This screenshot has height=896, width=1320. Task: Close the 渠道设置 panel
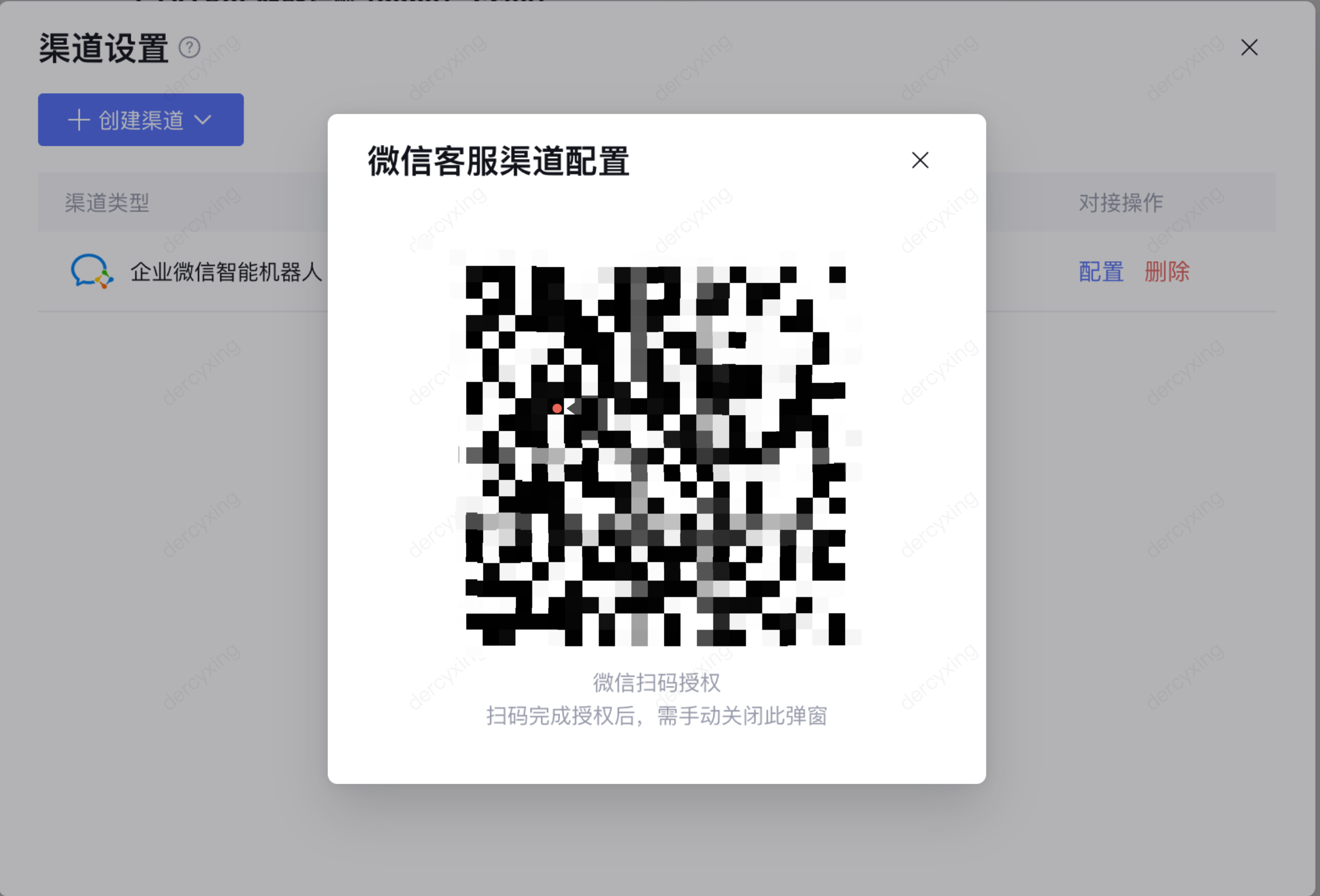point(1249,47)
